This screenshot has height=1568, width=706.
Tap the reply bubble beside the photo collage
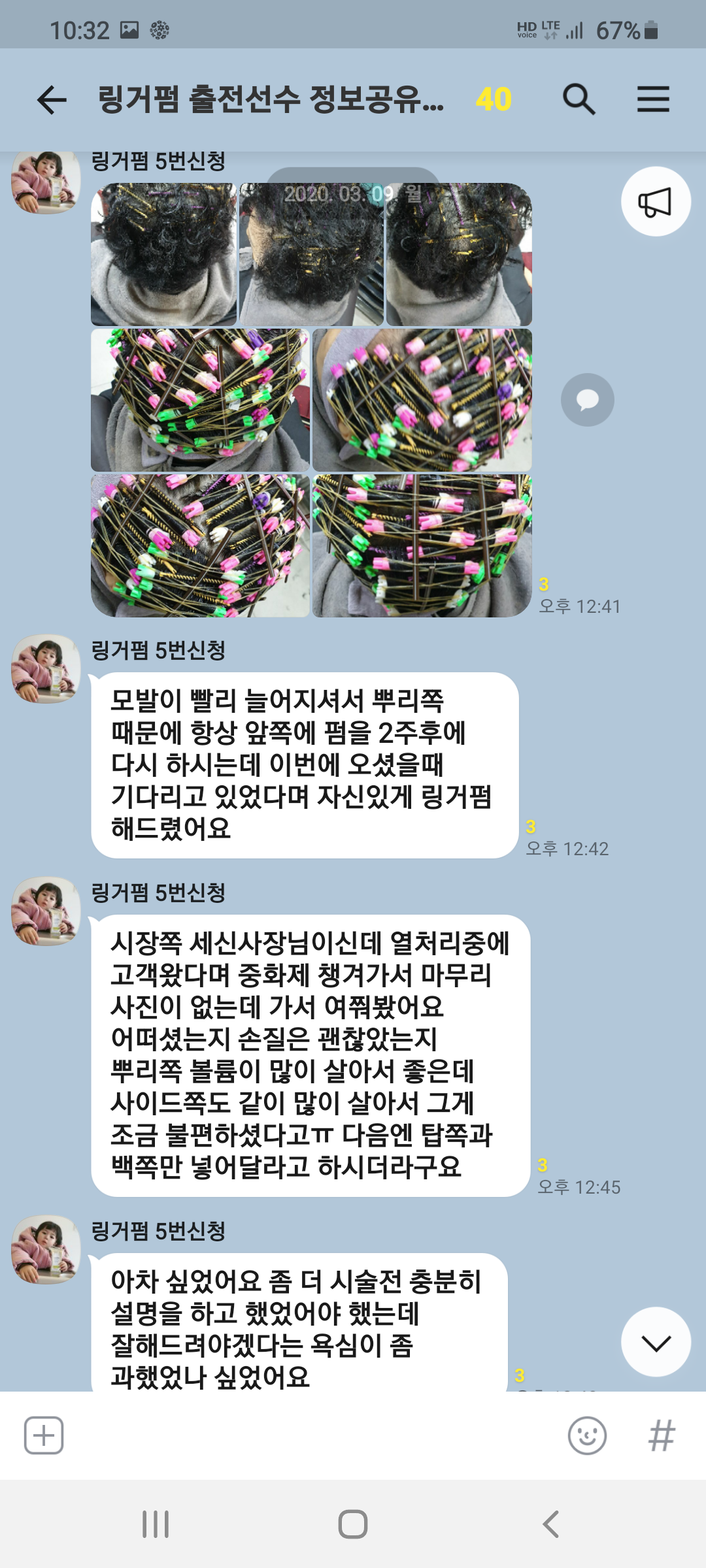click(587, 400)
